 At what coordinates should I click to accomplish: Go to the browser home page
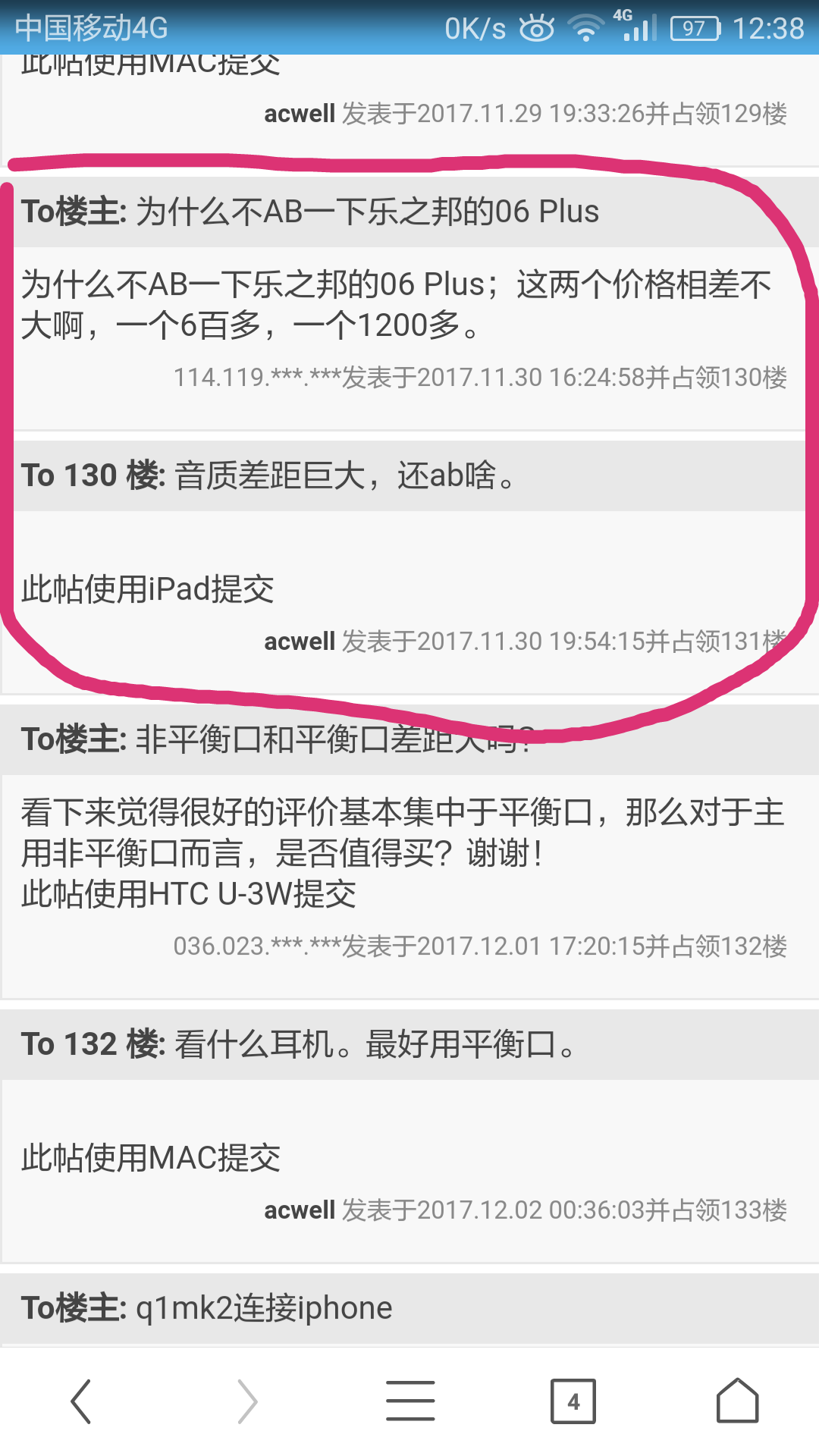click(737, 1401)
